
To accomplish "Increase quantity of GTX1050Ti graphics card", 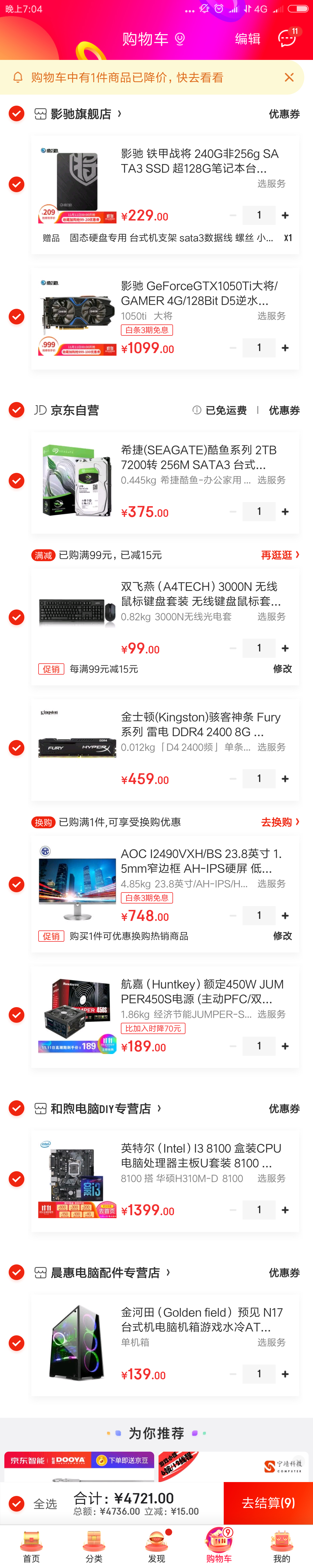I will tap(285, 348).
